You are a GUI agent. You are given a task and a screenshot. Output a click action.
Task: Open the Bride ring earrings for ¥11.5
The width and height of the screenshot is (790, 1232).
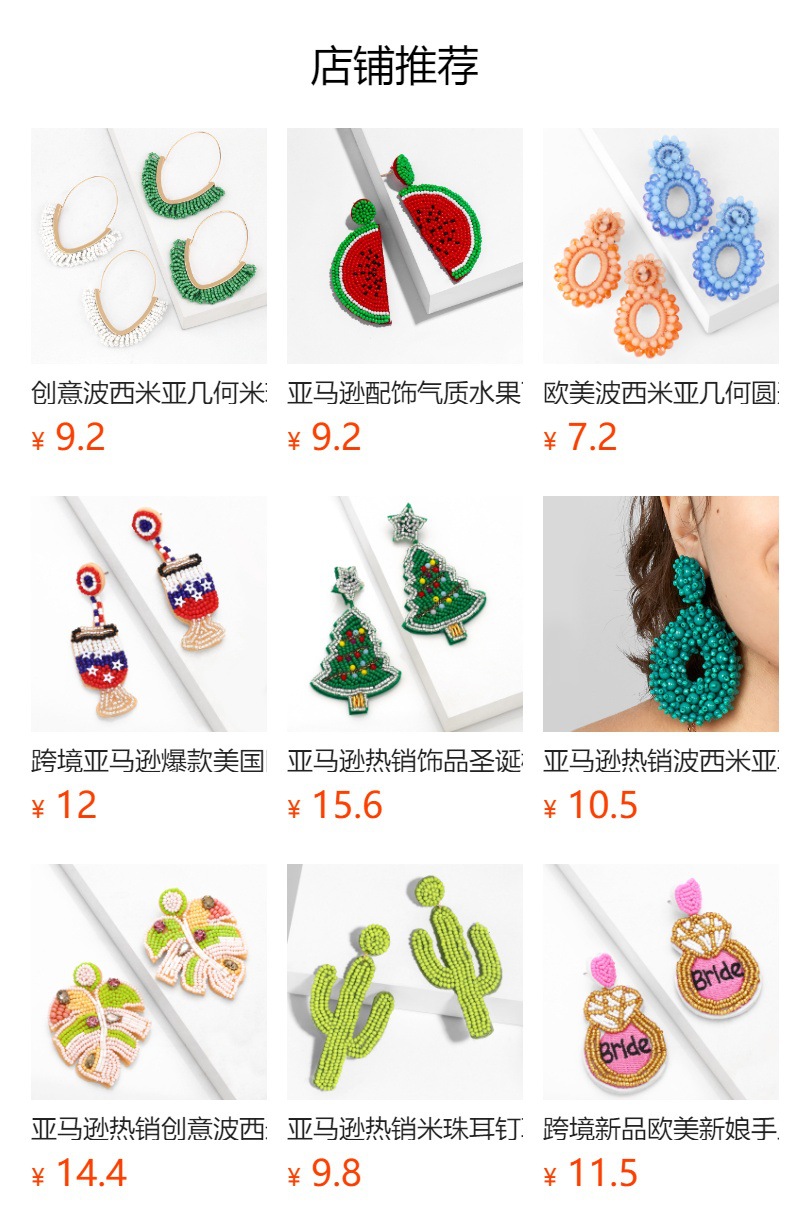(x=660, y=982)
